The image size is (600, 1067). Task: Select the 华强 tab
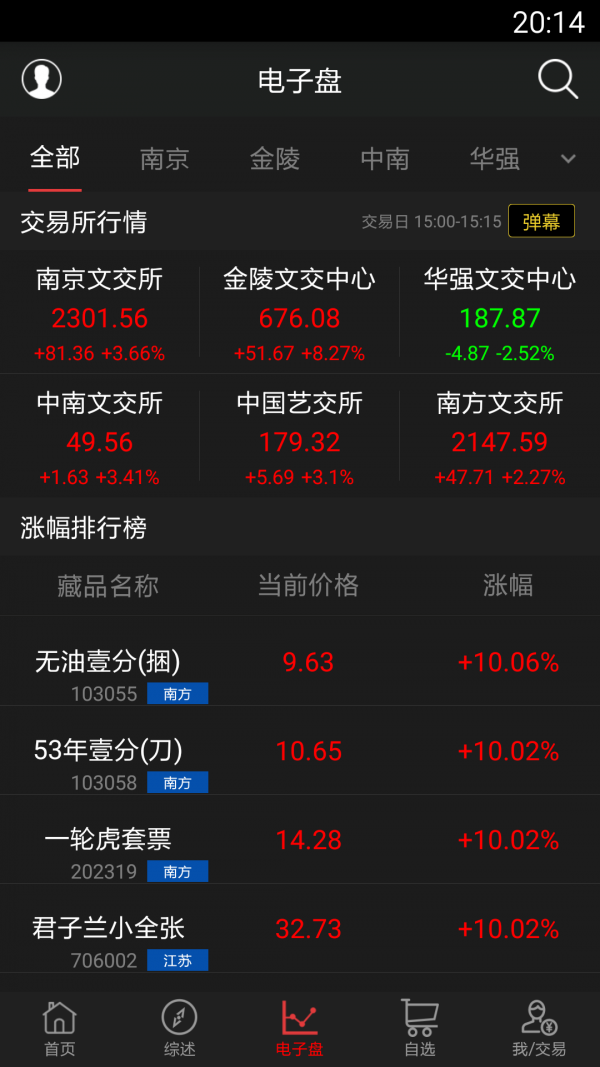point(495,159)
